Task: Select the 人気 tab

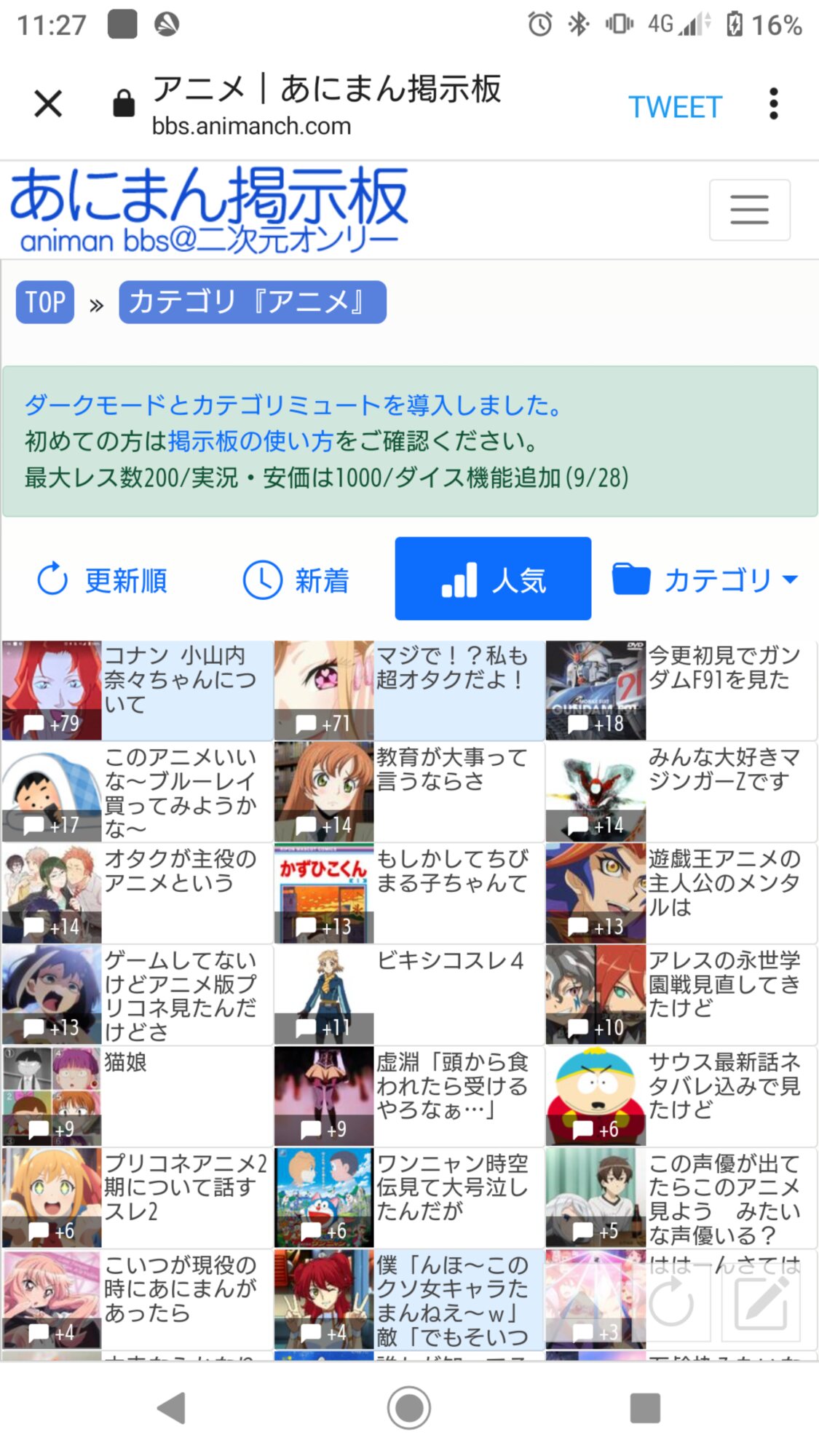Action: tap(493, 579)
